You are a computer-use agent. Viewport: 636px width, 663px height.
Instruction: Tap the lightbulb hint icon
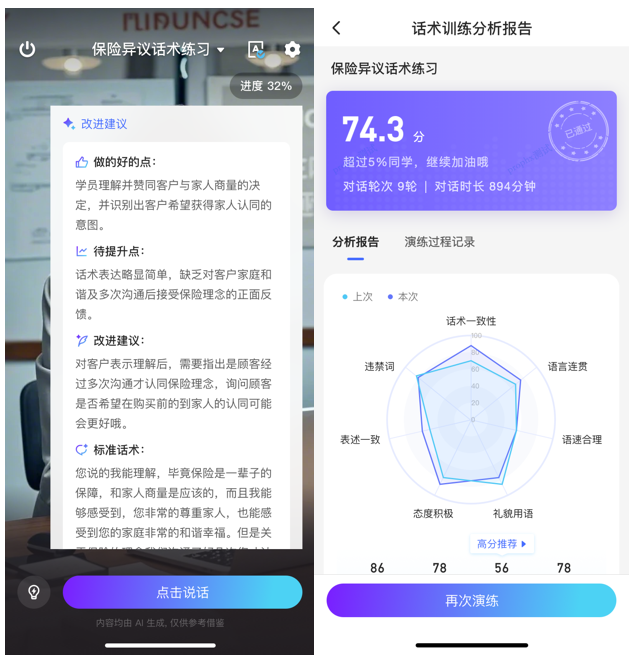[33, 592]
